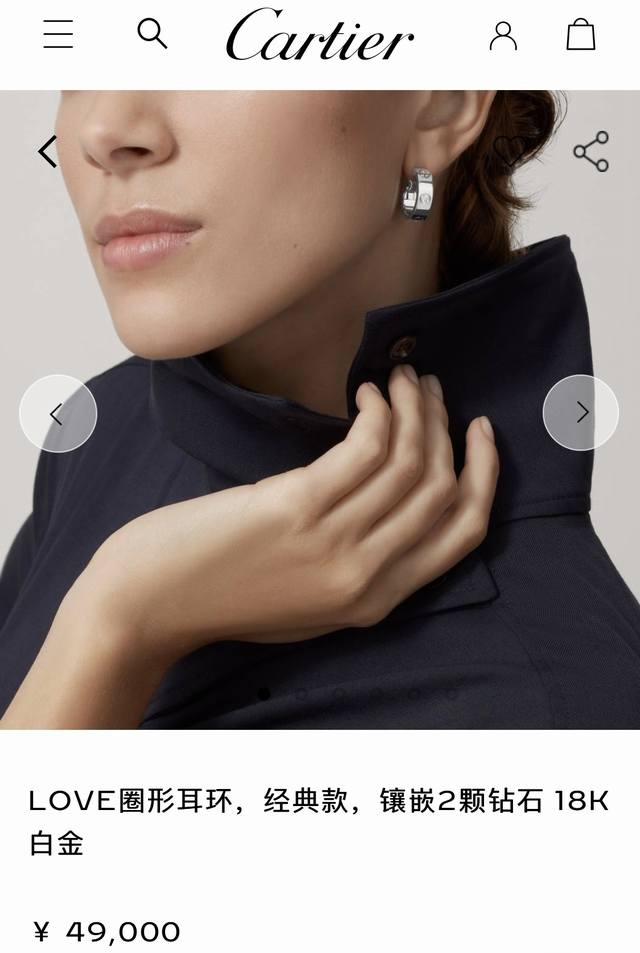Viewport: 640px width, 953px height.
Task: Open the search magnifier
Action: coord(152,34)
